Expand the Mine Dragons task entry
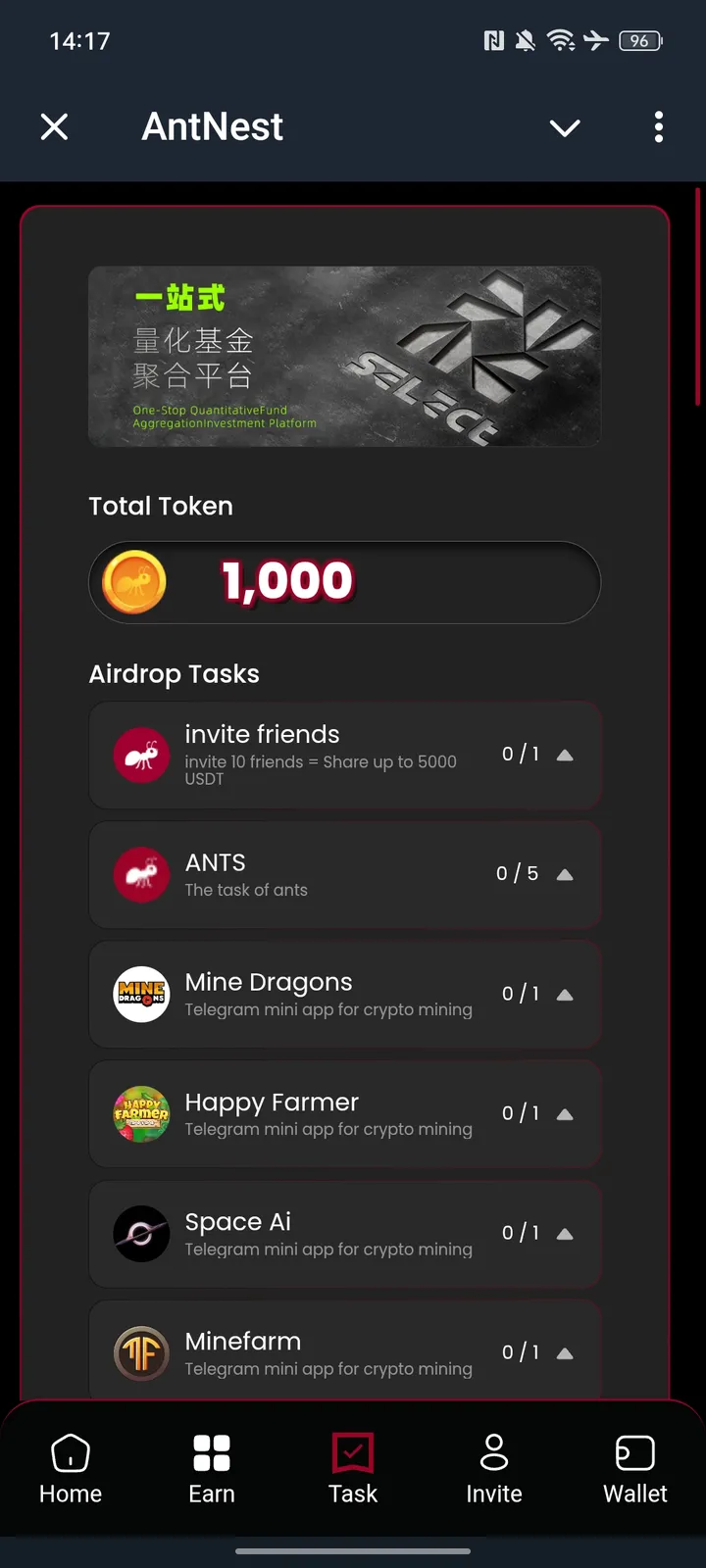The width and height of the screenshot is (706, 1568). pyautogui.click(x=565, y=993)
